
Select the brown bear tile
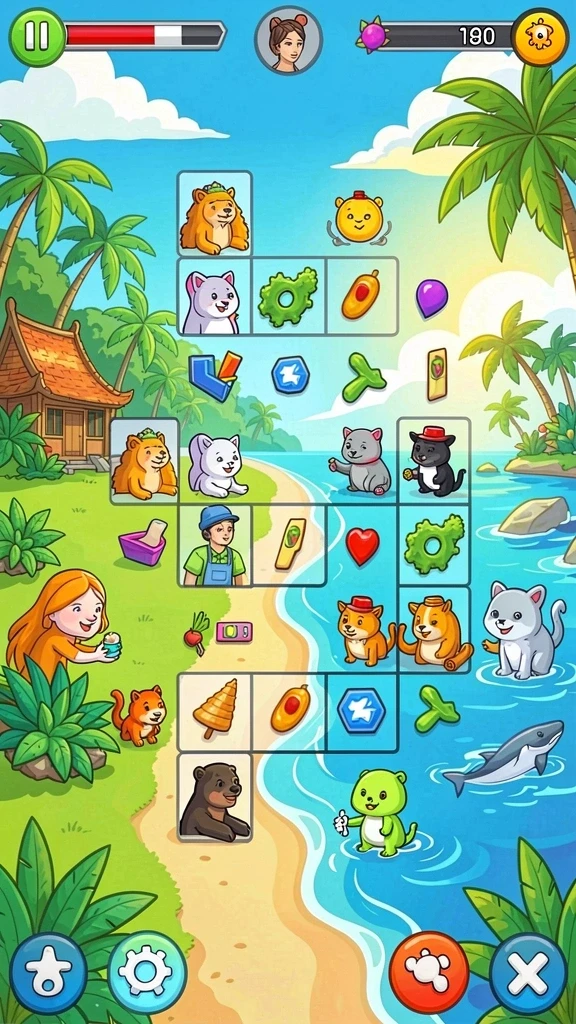pos(214,797)
